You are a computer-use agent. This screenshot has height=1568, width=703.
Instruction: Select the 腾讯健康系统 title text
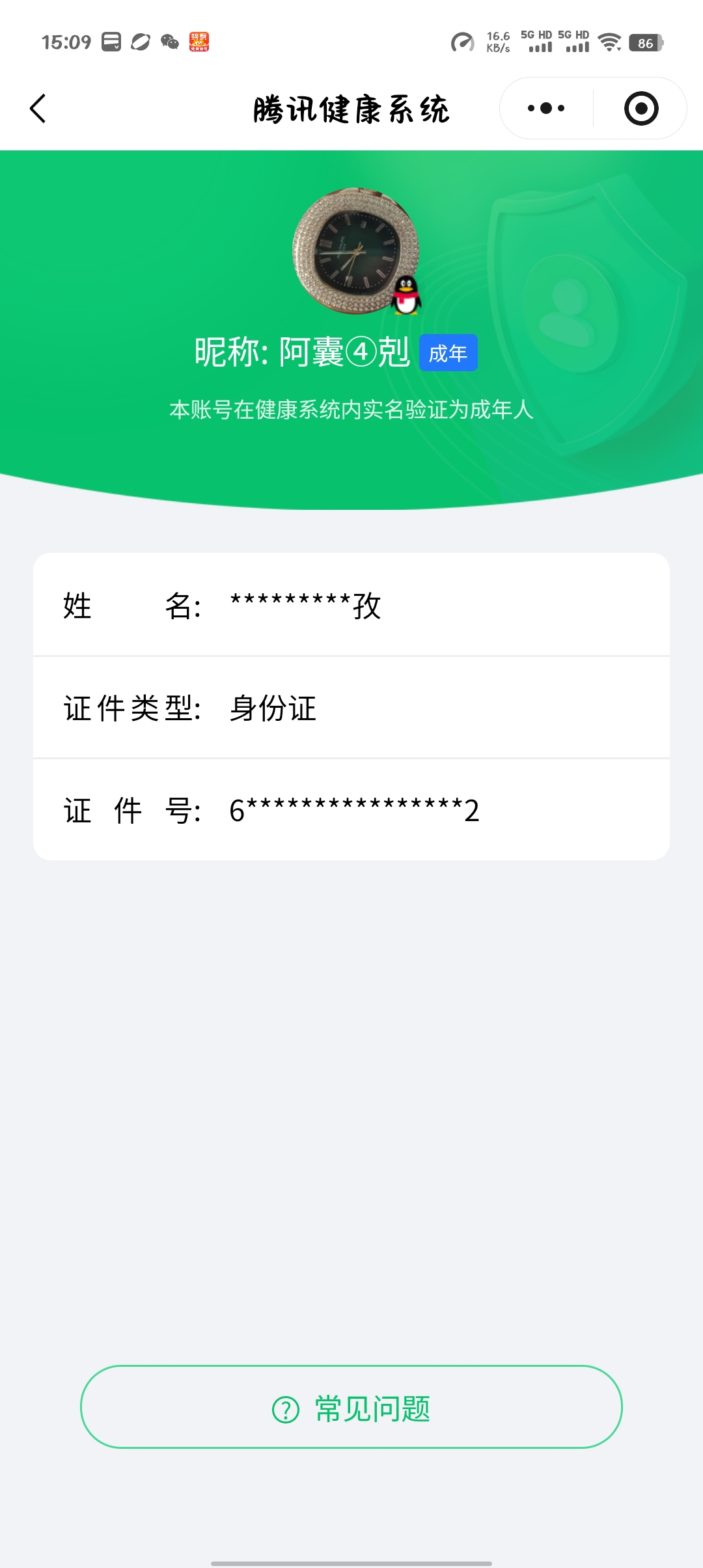[351, 108]
